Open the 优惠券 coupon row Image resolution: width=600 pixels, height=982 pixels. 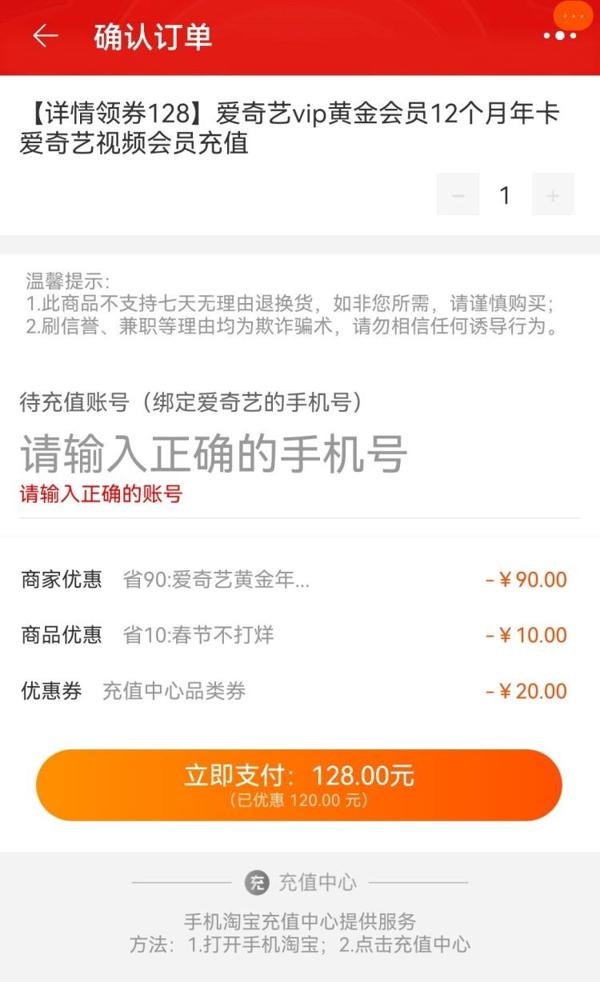[x=294, y=691]
